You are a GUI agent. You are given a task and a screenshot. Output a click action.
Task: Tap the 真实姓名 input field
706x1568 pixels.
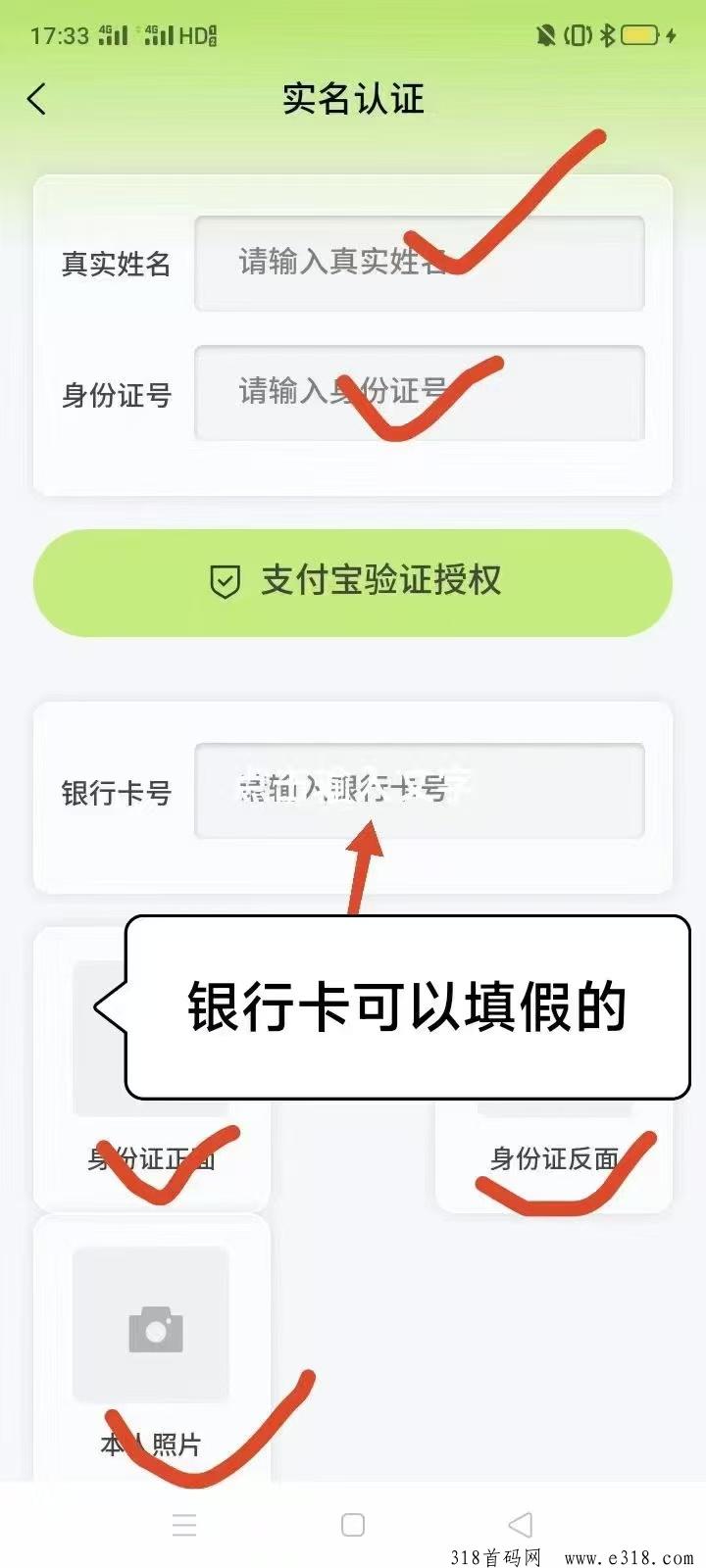[x=420, y=264]
